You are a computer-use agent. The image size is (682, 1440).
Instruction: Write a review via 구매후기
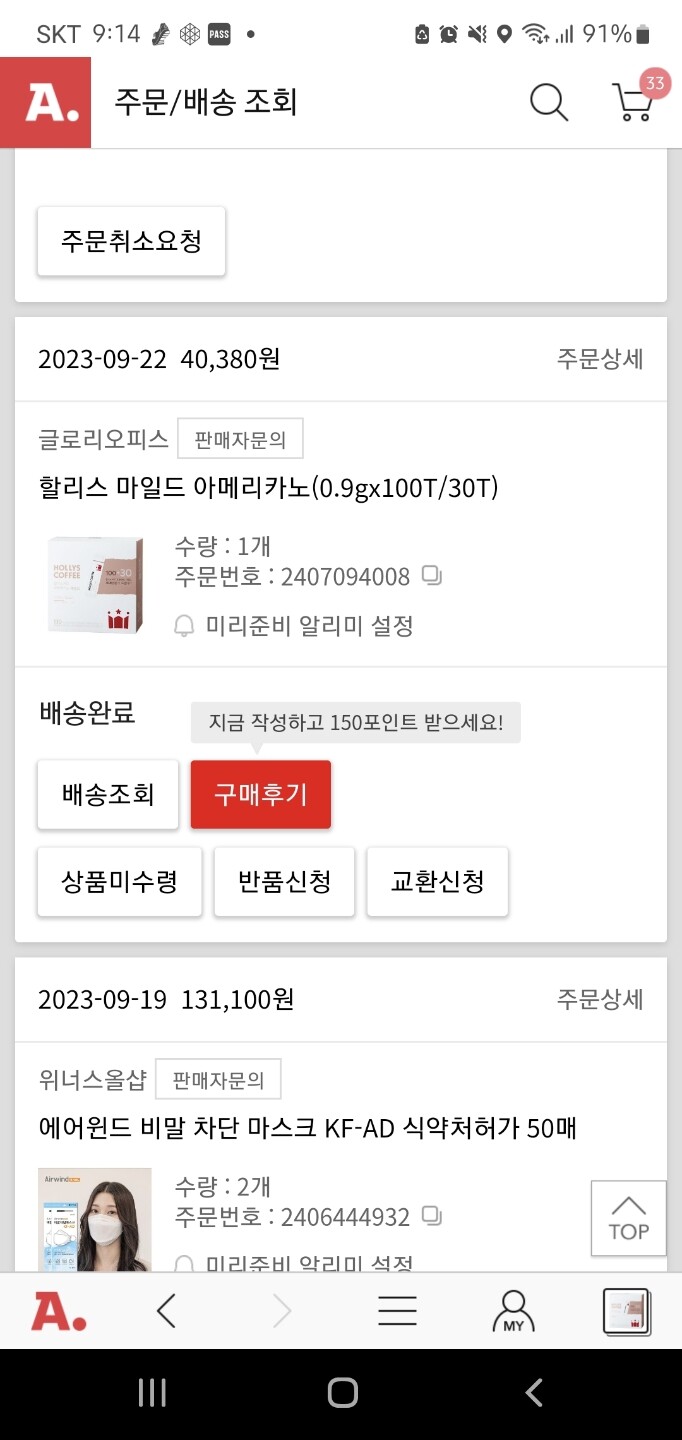[261, 794]
